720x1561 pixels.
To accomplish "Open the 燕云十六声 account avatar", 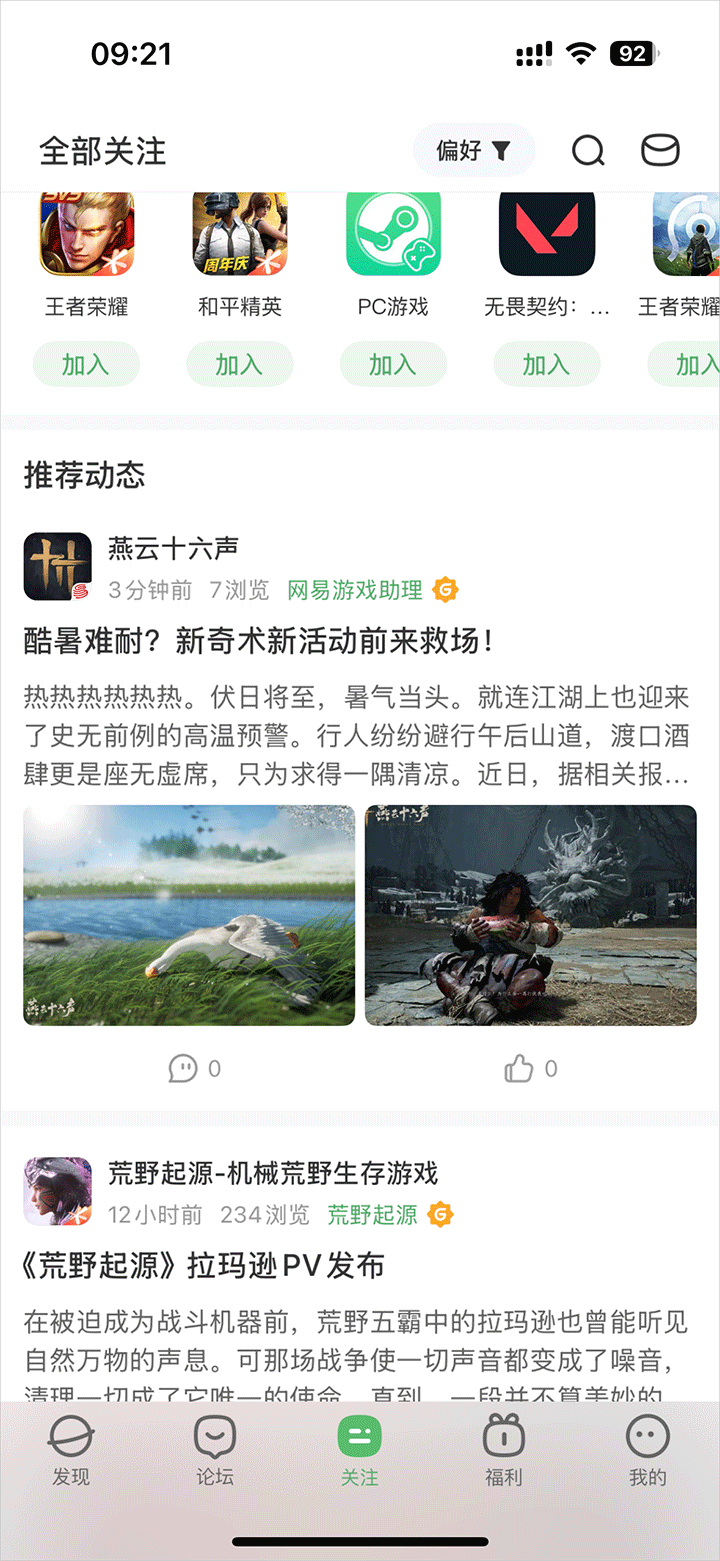I will tap(57, 567).
